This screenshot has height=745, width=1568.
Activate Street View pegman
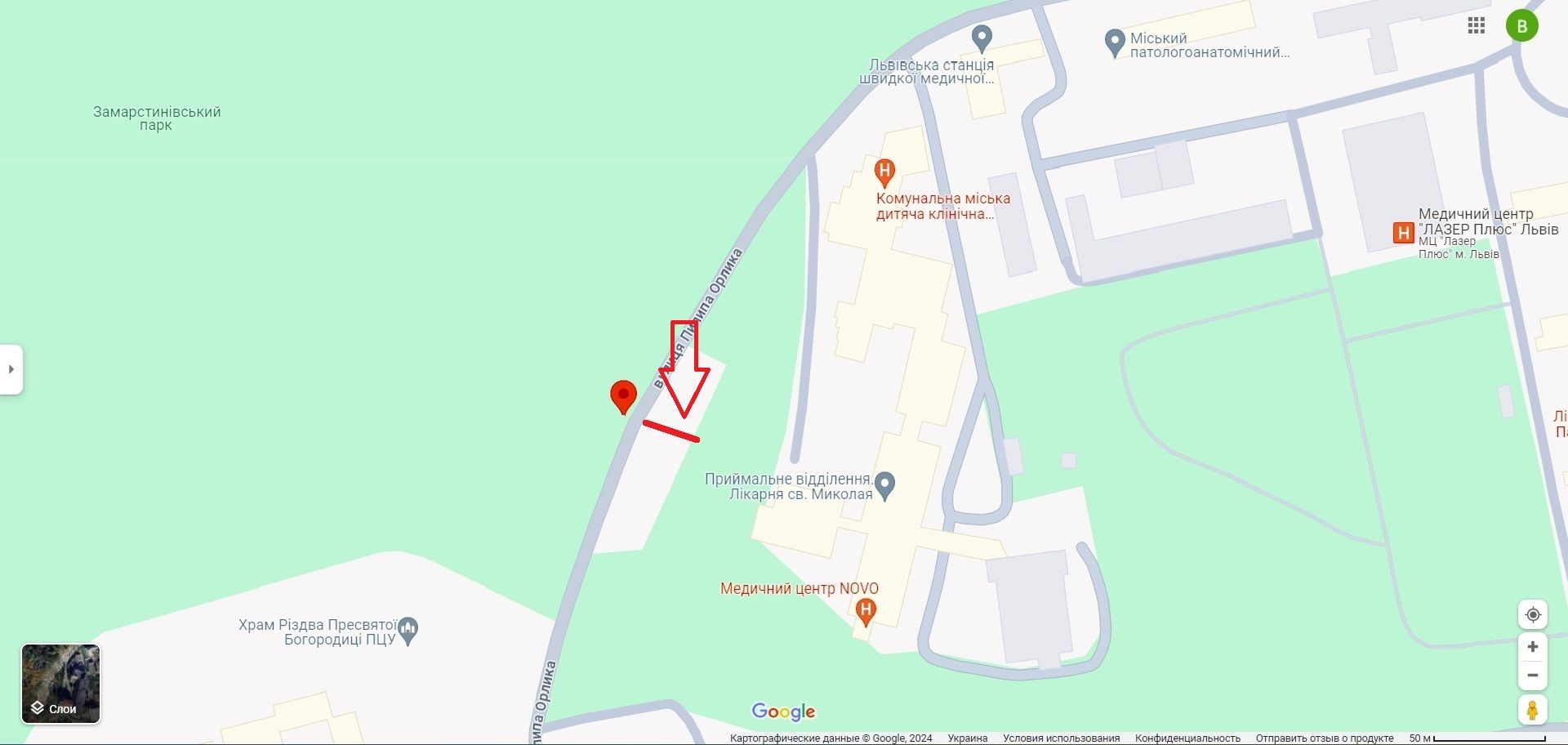(1533, 710)
